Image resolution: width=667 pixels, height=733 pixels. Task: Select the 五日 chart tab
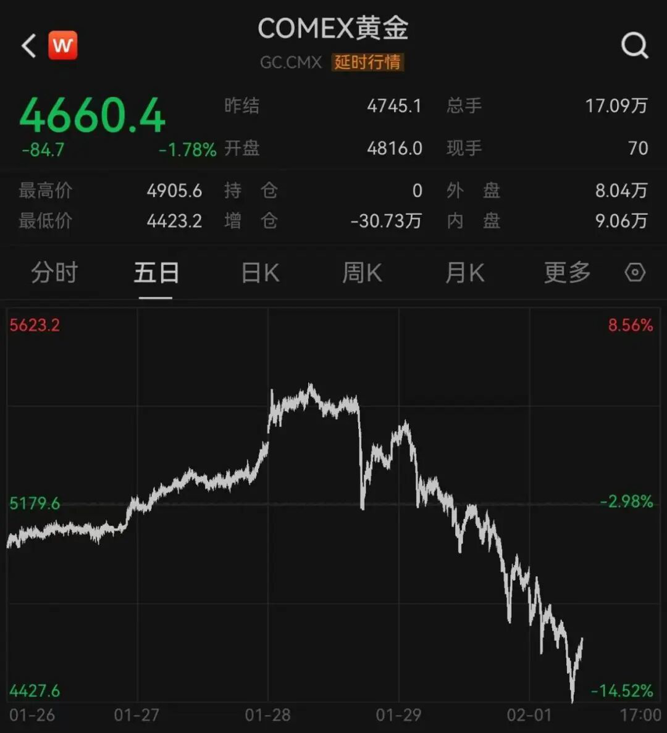coord(157,273)
